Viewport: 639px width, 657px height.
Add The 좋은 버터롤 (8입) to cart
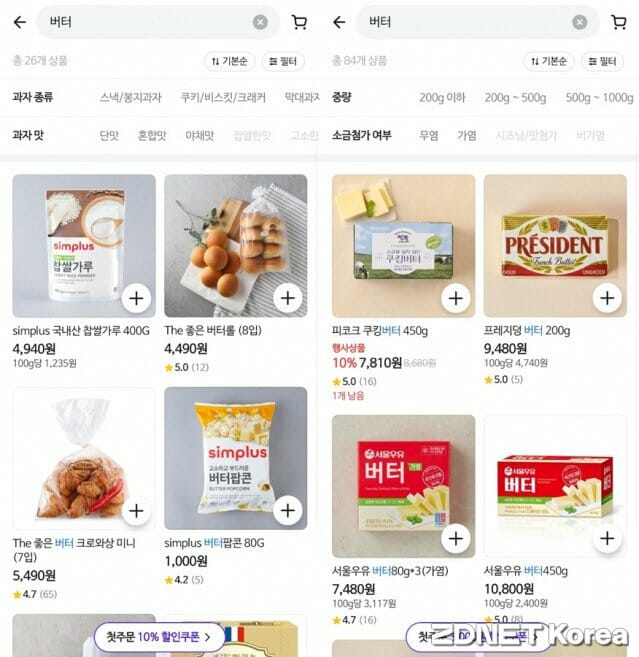click(x=288, y=298)
